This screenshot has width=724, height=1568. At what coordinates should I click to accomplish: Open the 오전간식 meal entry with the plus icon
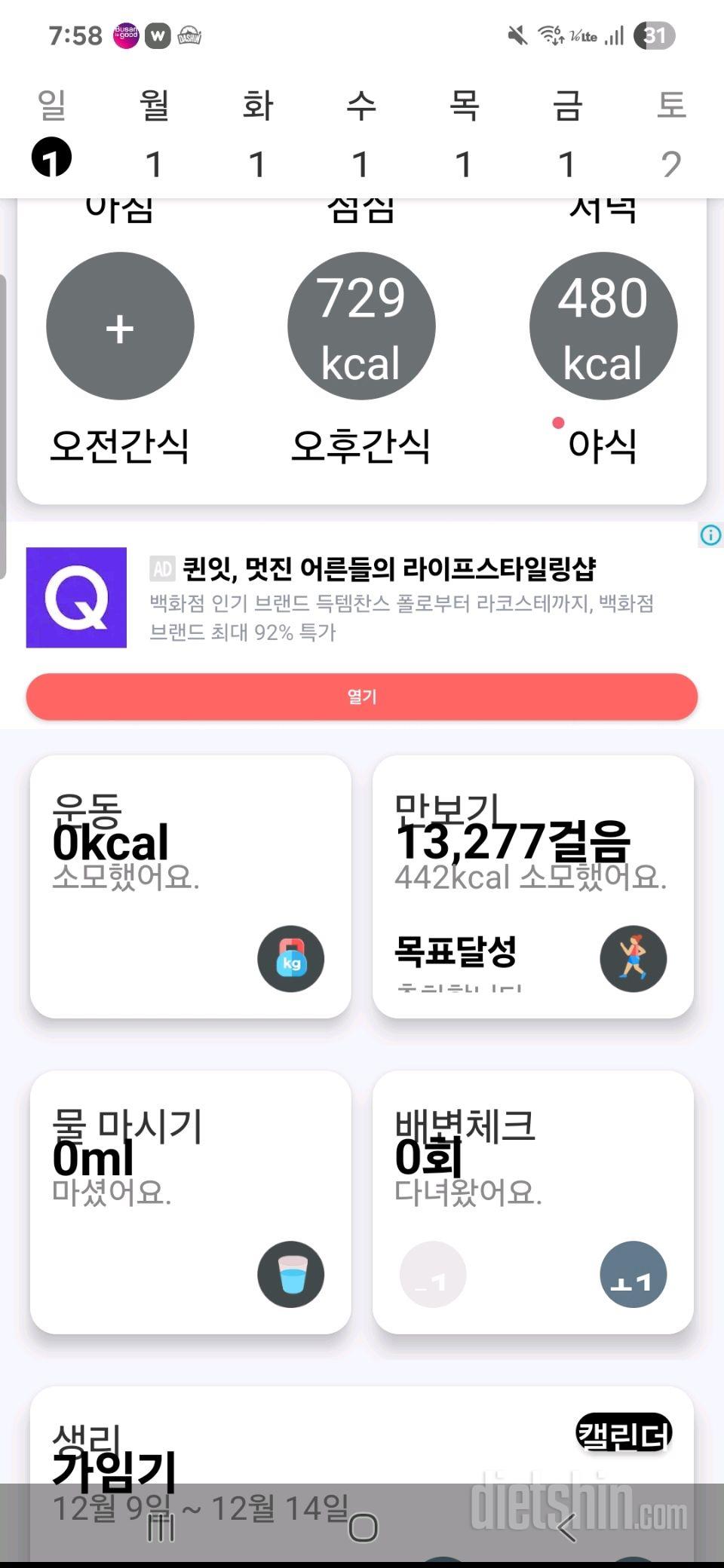(120, 326)
